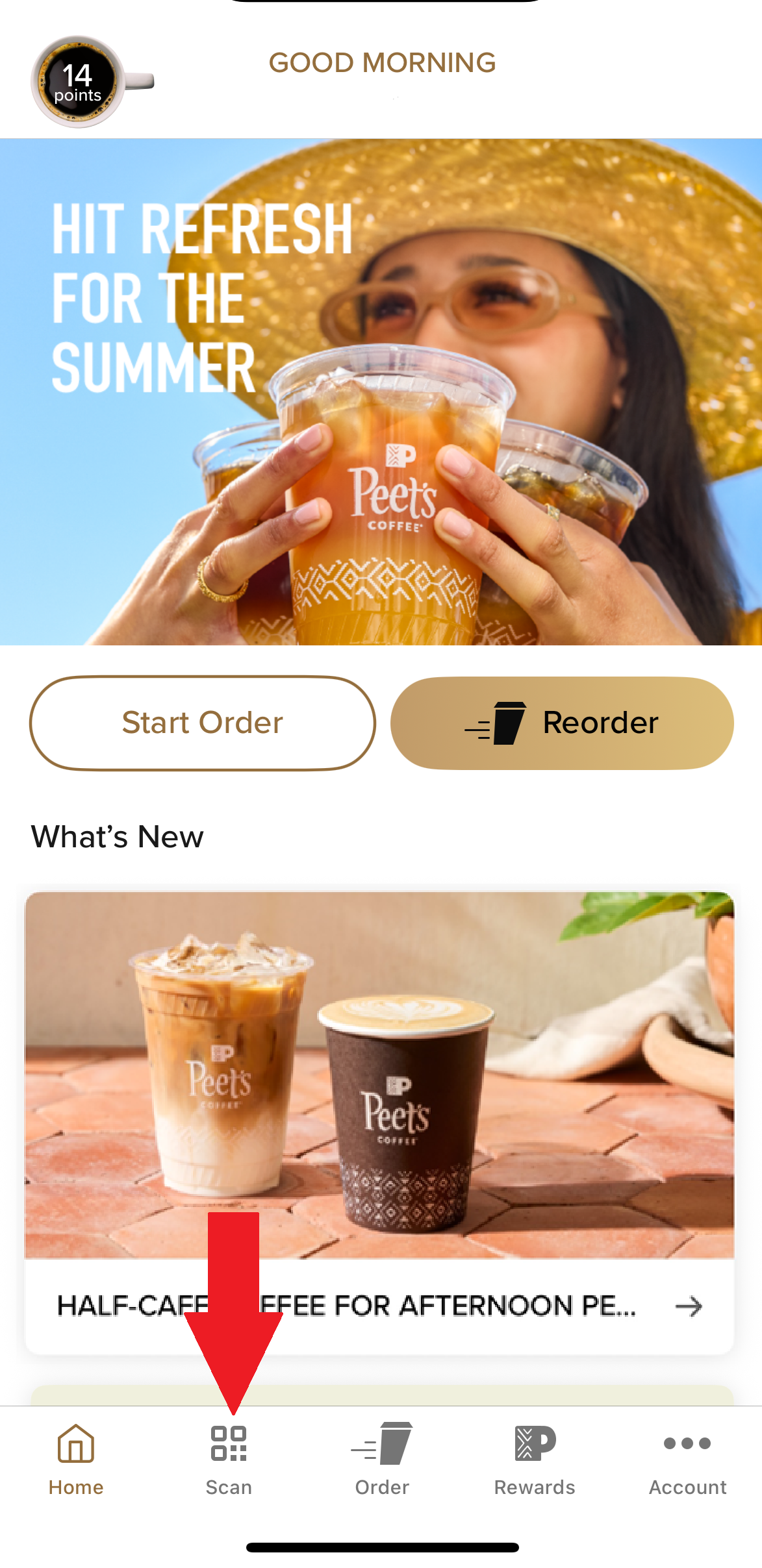
Task: Open the Rewards tab
Action: [x=535, y=1459]
